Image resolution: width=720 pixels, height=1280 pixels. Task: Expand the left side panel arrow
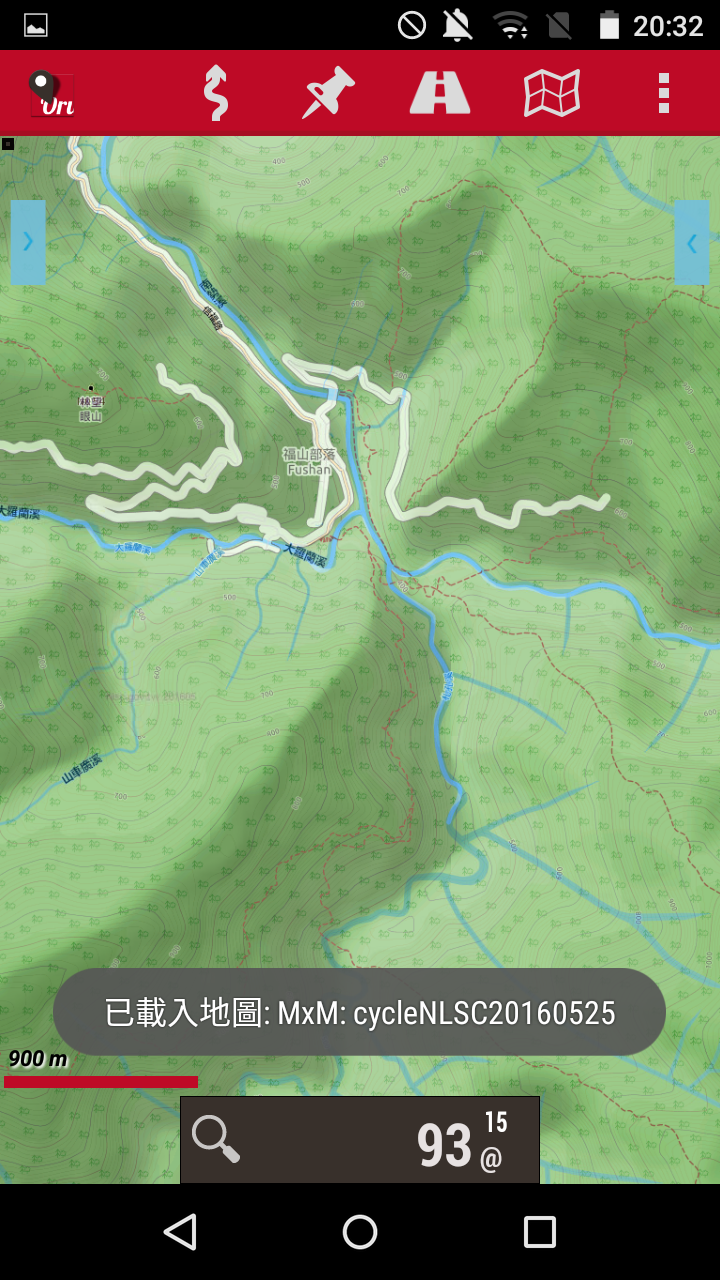click(28, 242)
